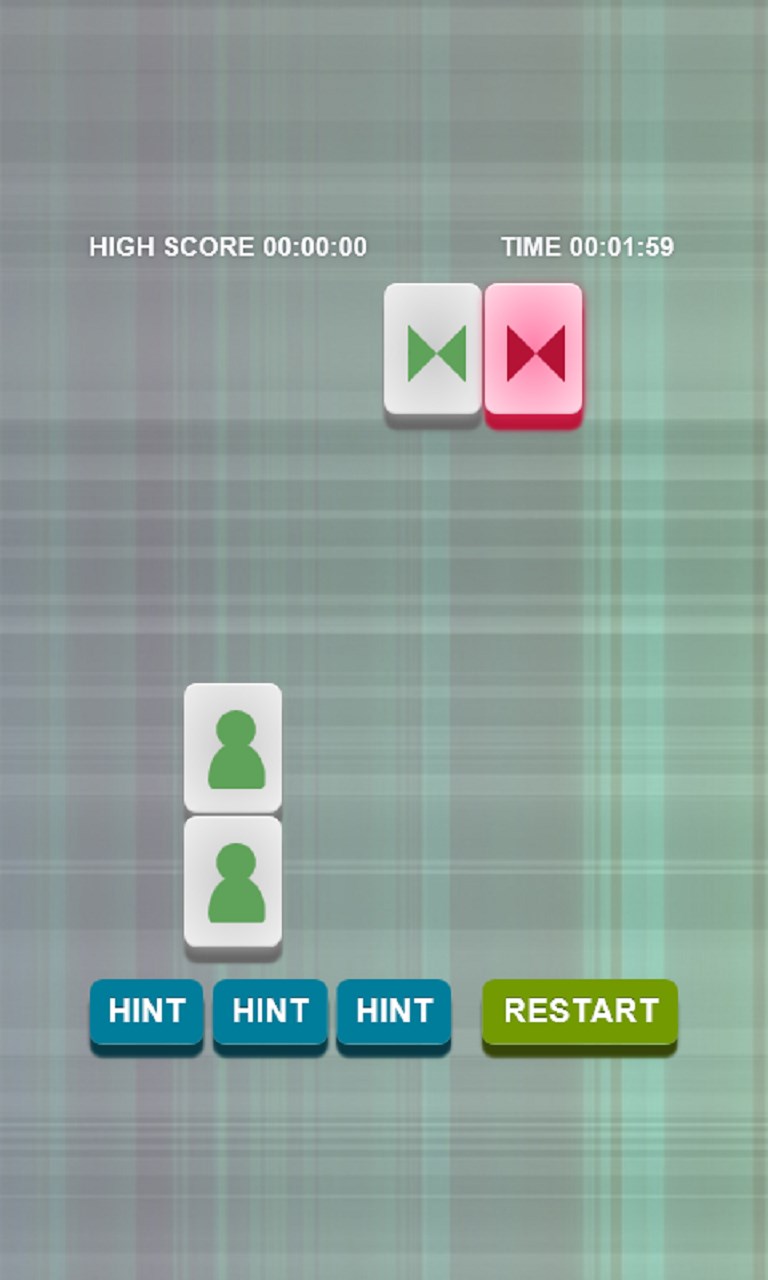Select the lower green person tile

point(233,881)
